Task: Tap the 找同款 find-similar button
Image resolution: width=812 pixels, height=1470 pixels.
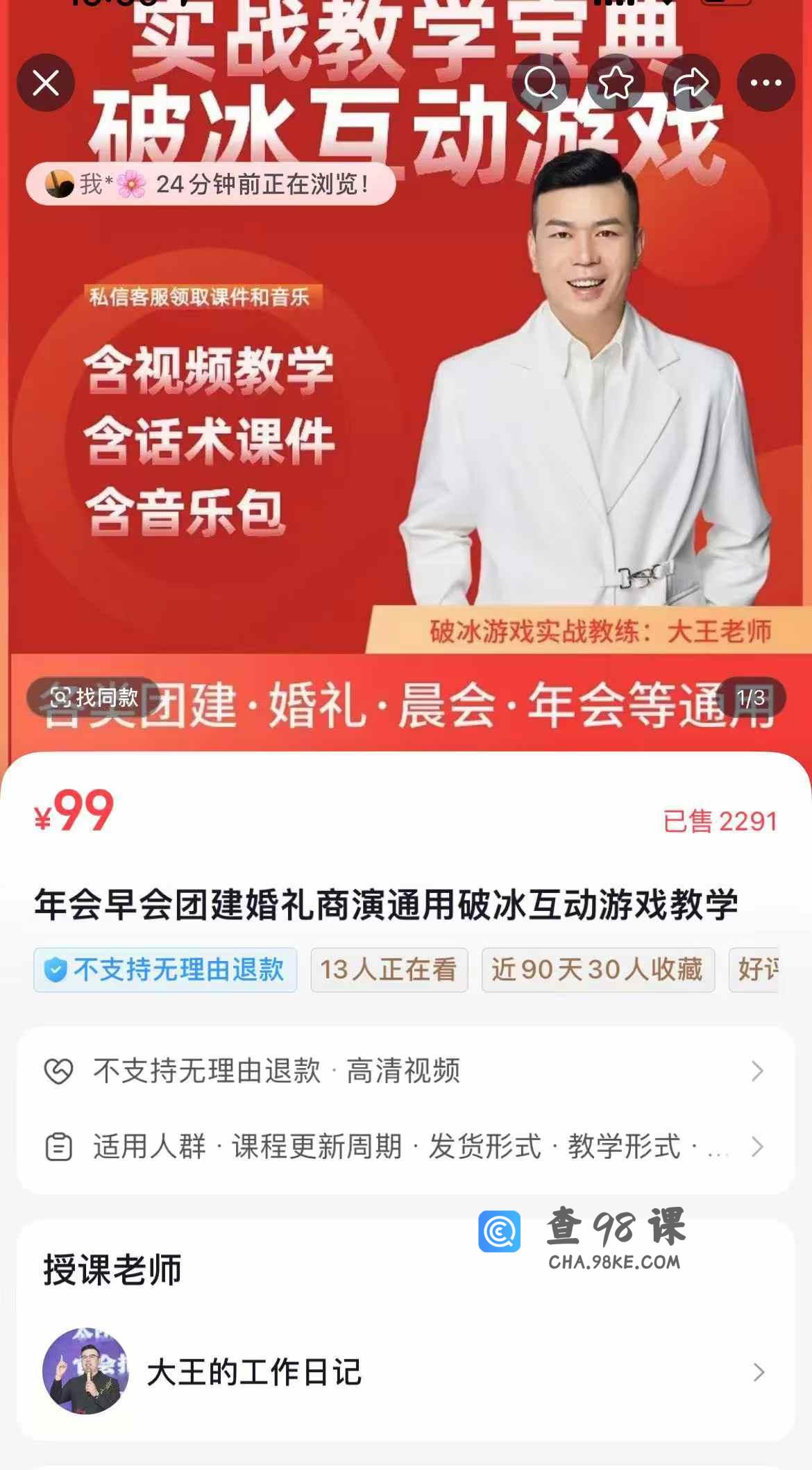Action: point(93,697)
